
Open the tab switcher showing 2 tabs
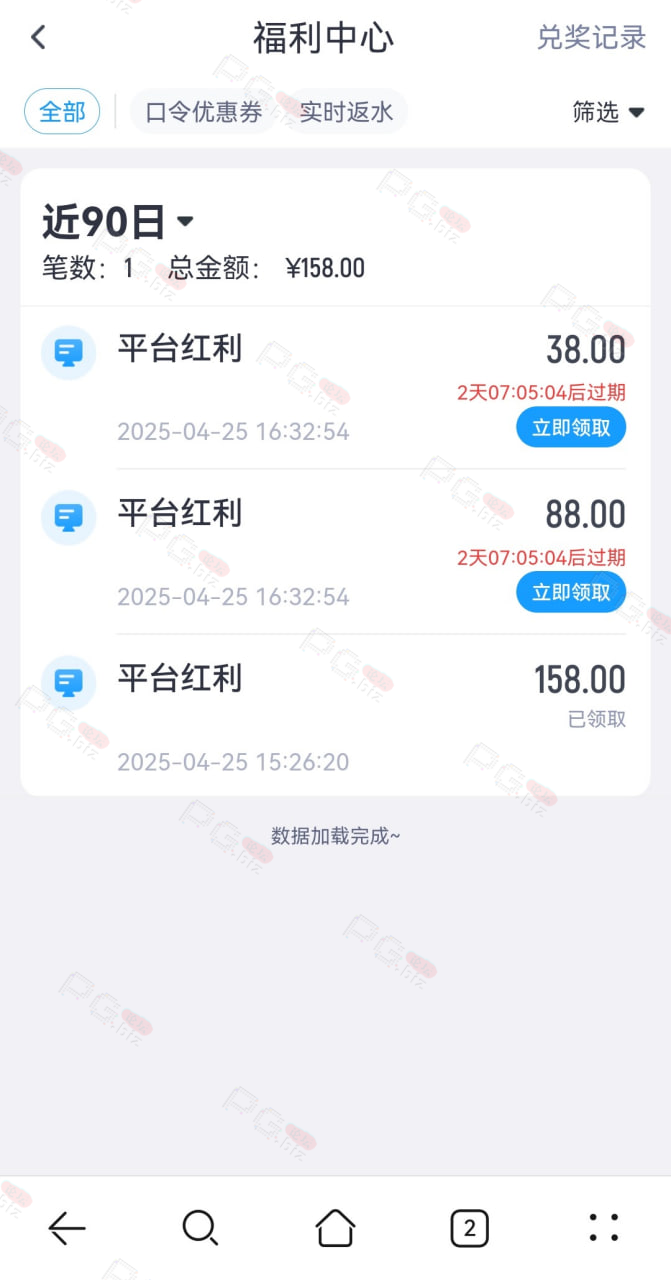tap(469, 1227)
